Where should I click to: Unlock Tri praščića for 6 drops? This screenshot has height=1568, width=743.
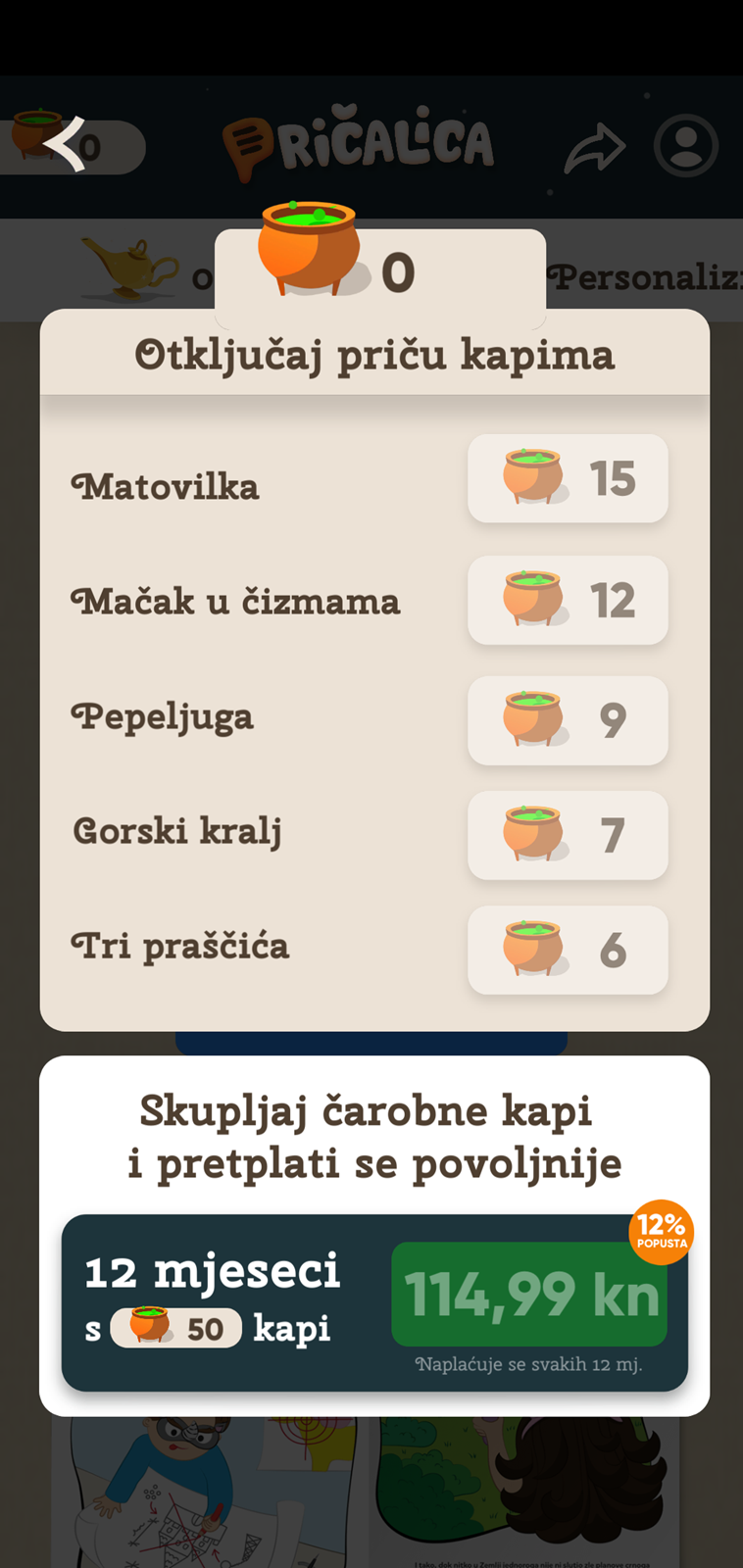coord(568,950)
